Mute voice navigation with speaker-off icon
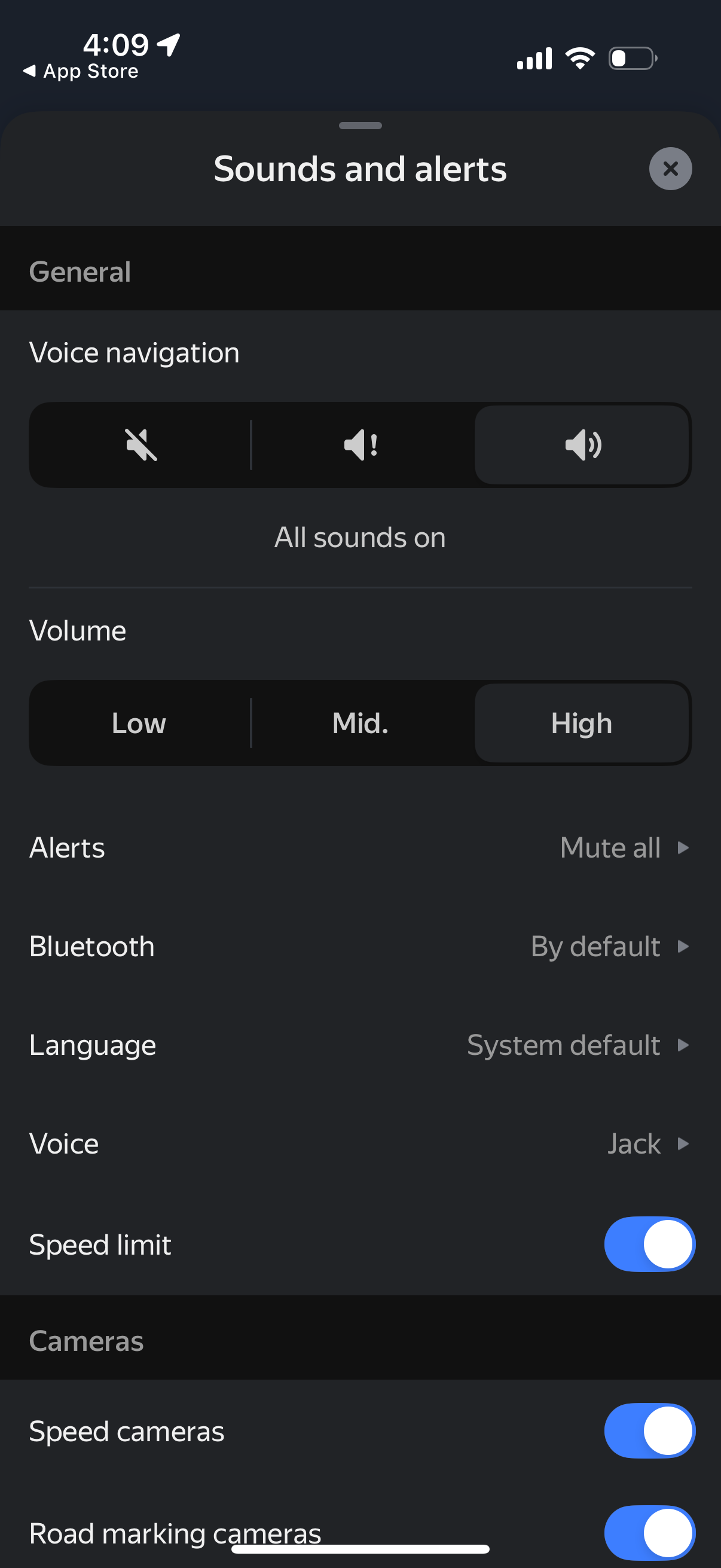Viewport: 721px width, 1568px height. (x=139, y=445)
